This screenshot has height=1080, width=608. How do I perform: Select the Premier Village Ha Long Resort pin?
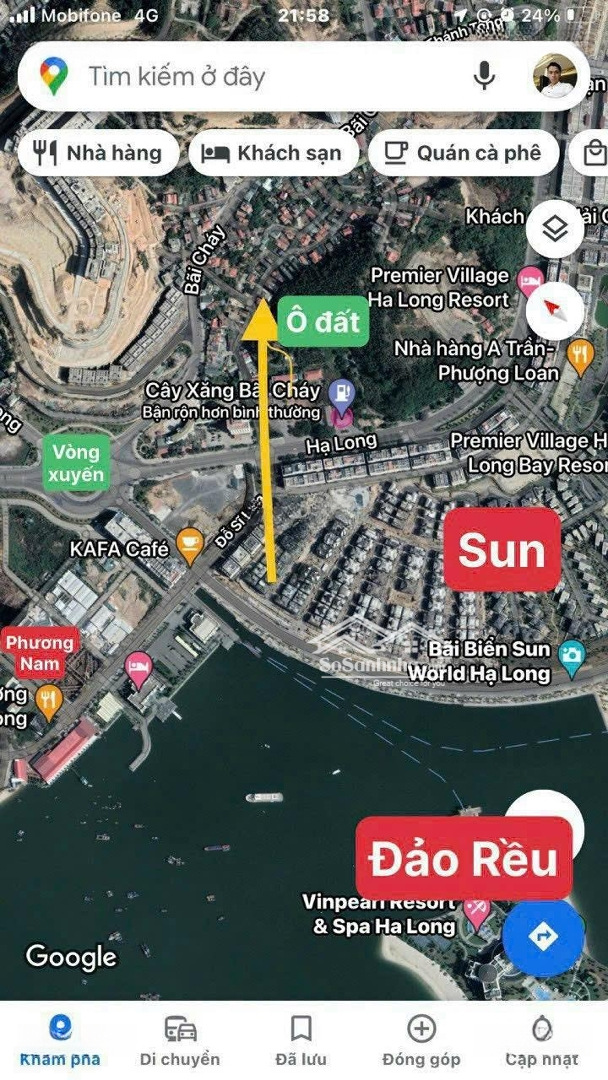(530, 279)
